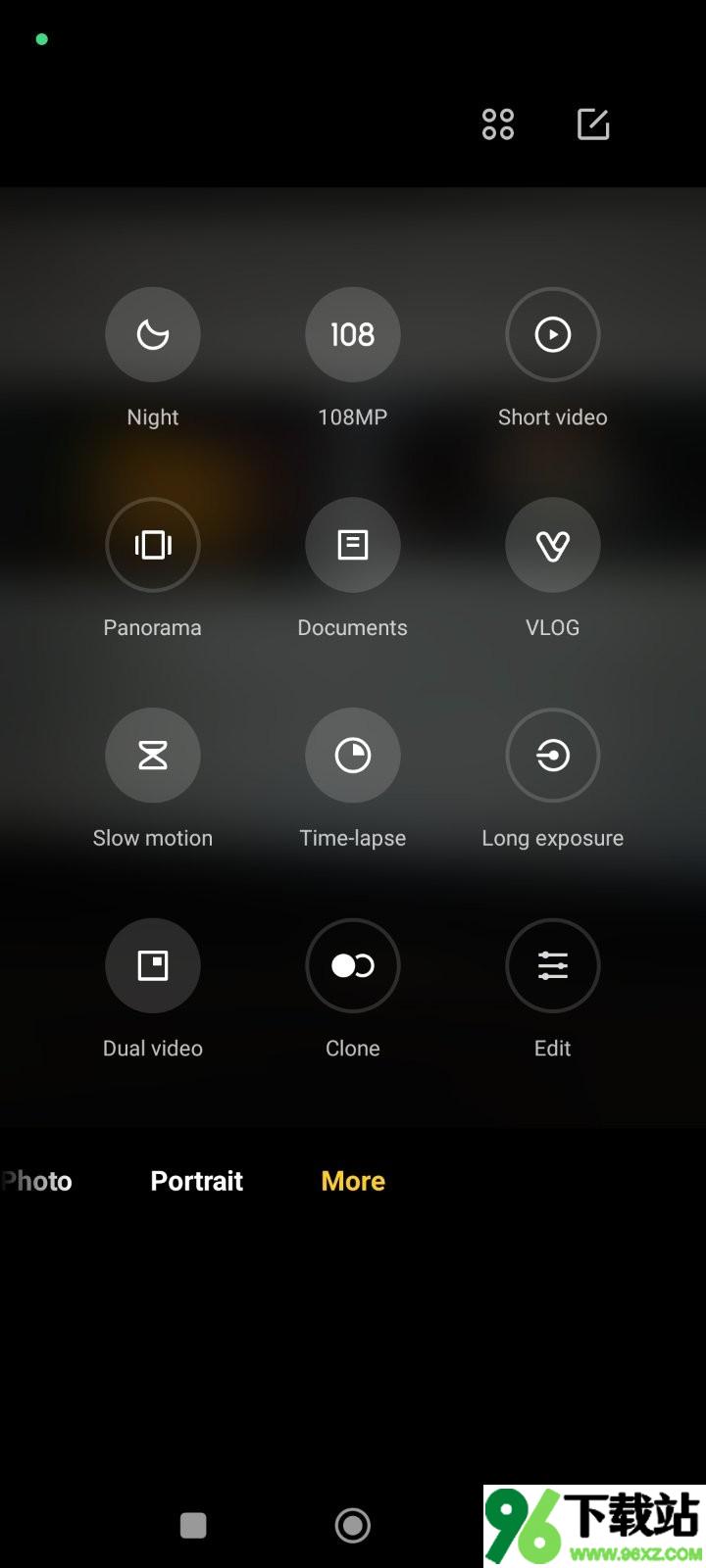Launch VLOG mode
706x1568 pixels.
(x=553, y=545)
